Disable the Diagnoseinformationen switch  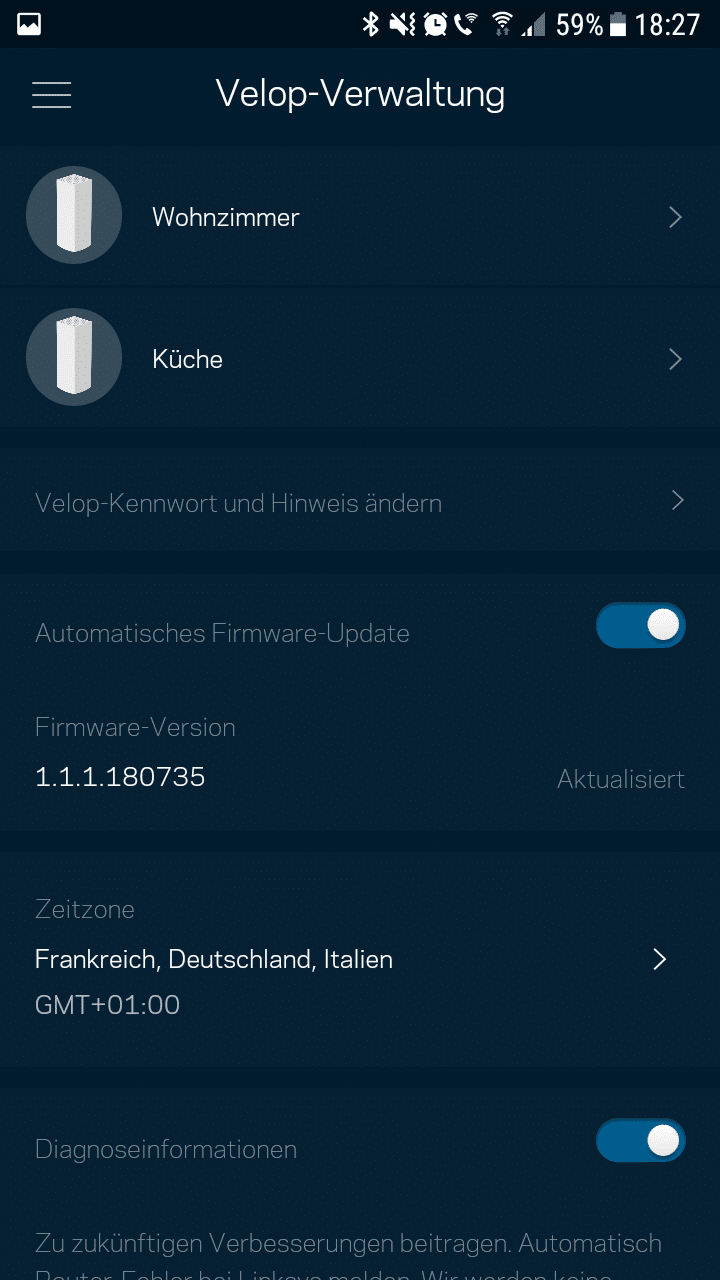click(x=640, y=1141)
